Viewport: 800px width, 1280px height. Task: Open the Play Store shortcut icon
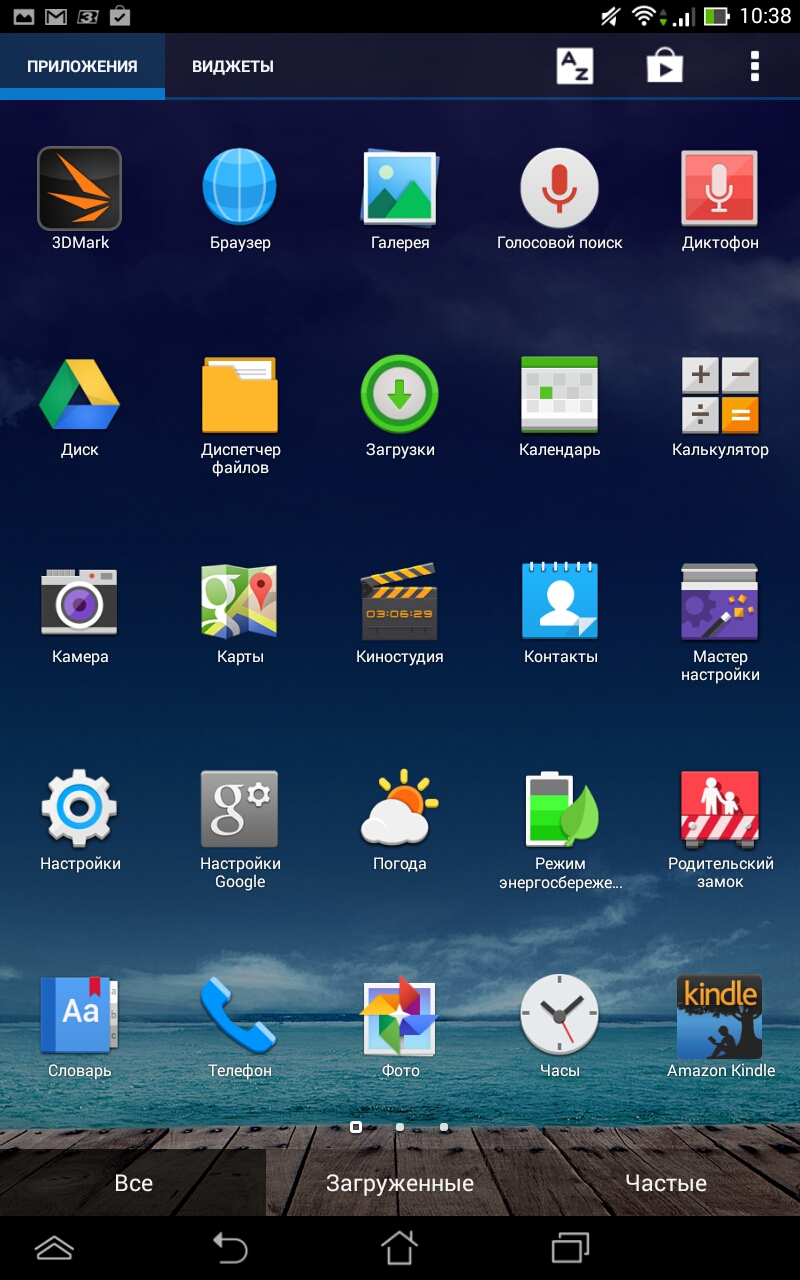pyautogui.click(x=665, y=66)
